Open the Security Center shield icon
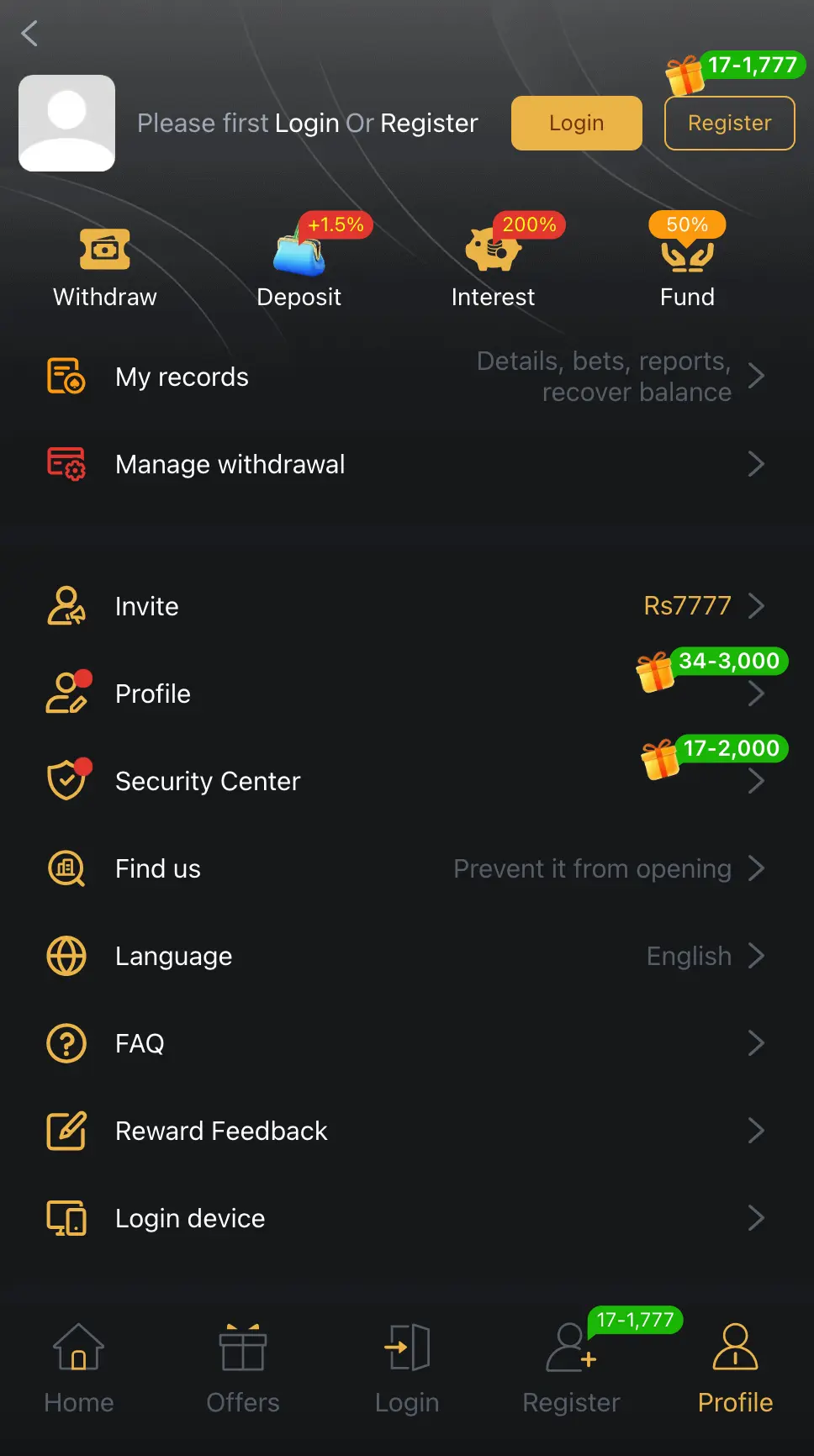Image resolution: width=814 pixels, height=1456 pixels. [x=66, y=780]
